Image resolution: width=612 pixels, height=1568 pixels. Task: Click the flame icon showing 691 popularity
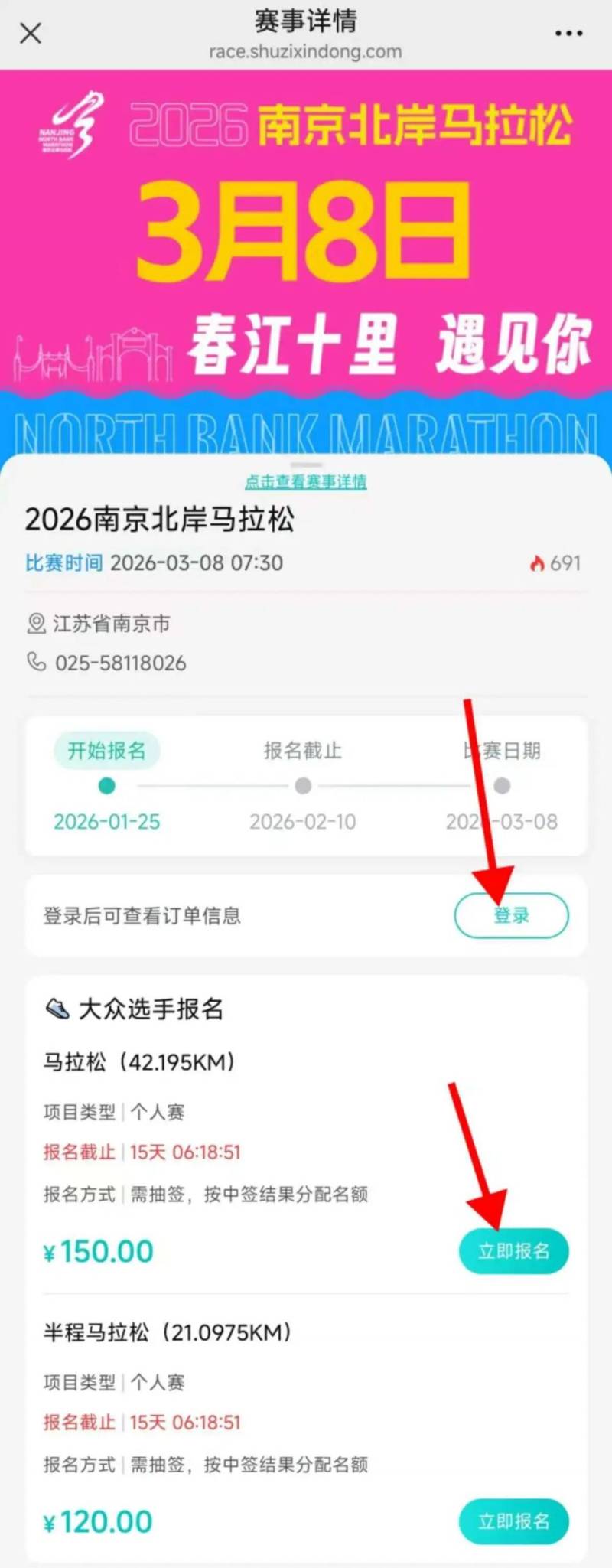click(535, 563)
